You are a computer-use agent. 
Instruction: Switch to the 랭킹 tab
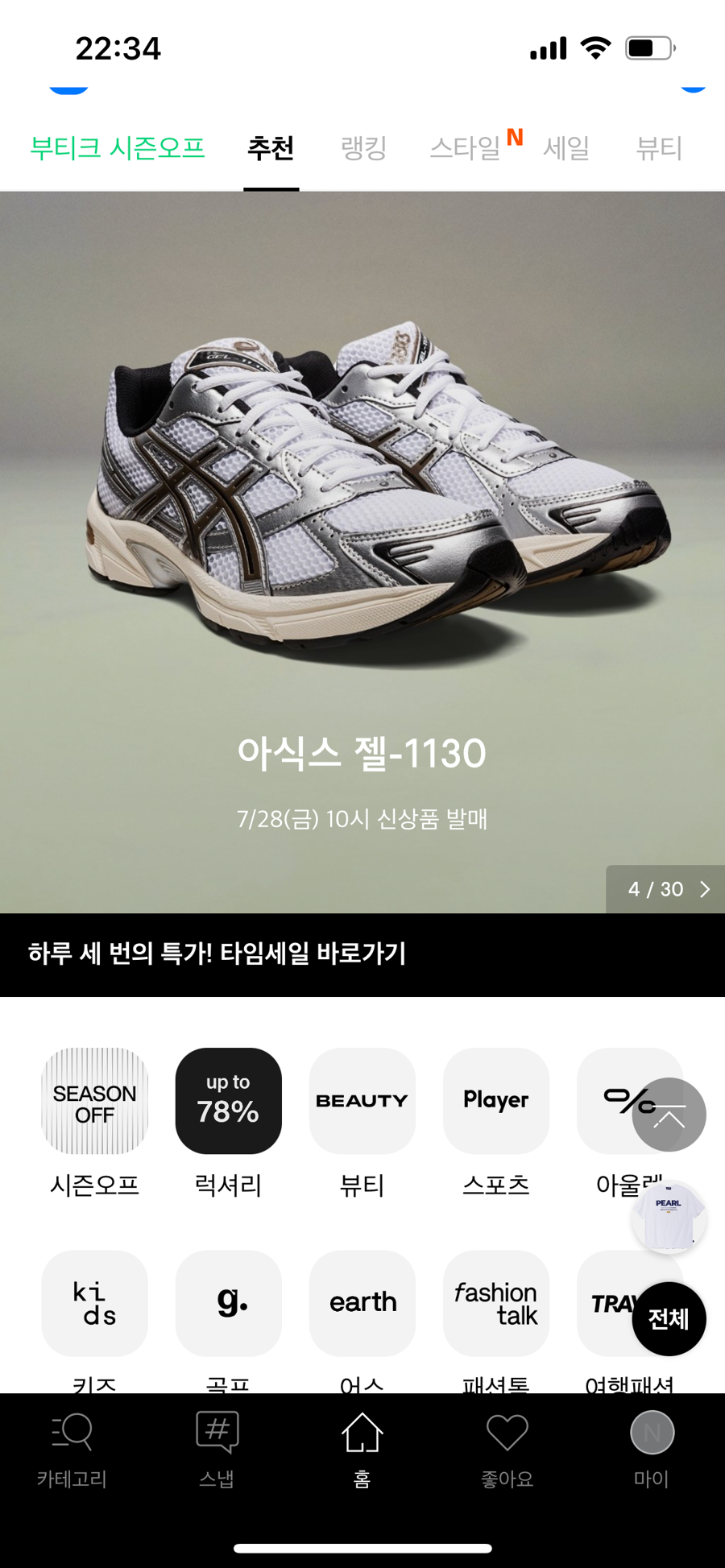363,148
